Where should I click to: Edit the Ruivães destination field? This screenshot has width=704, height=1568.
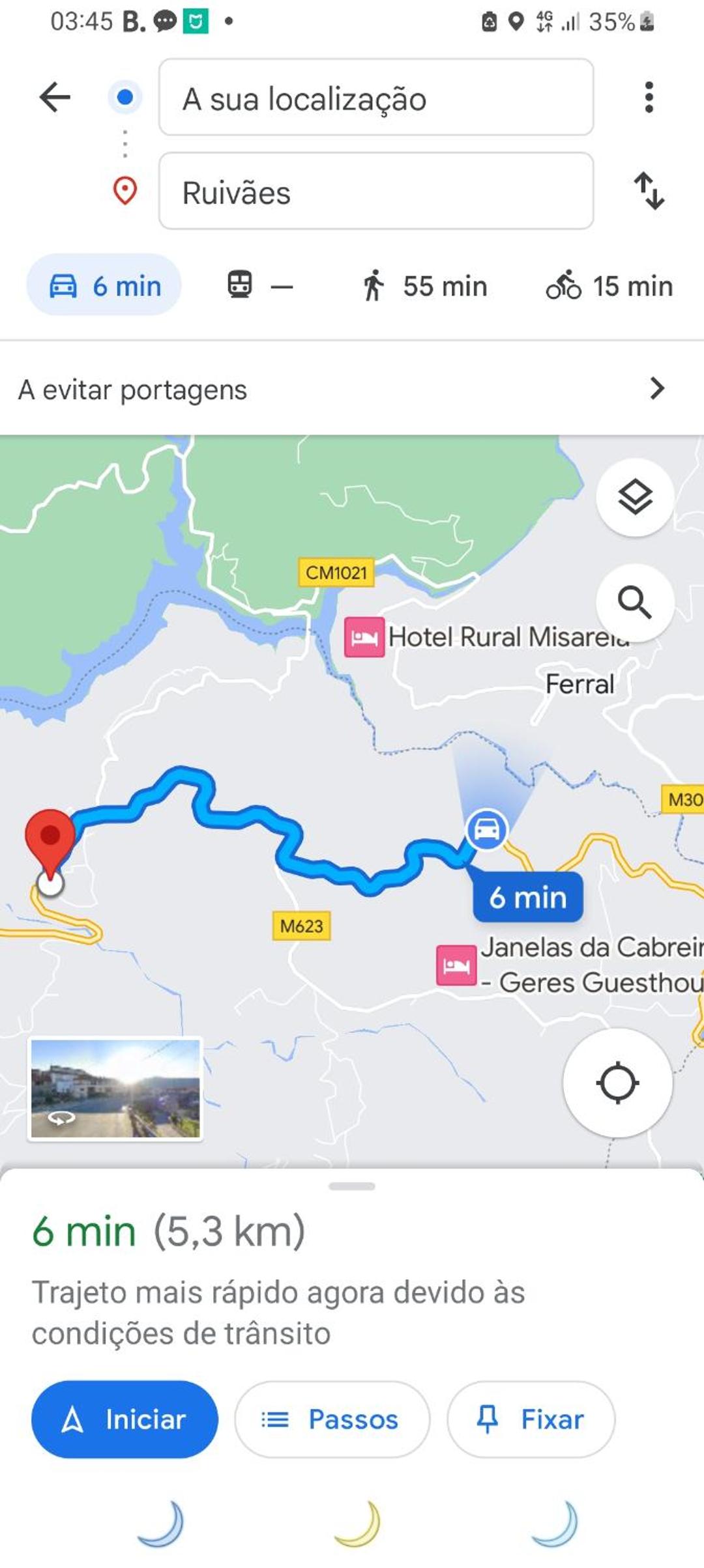coord(376,191)
